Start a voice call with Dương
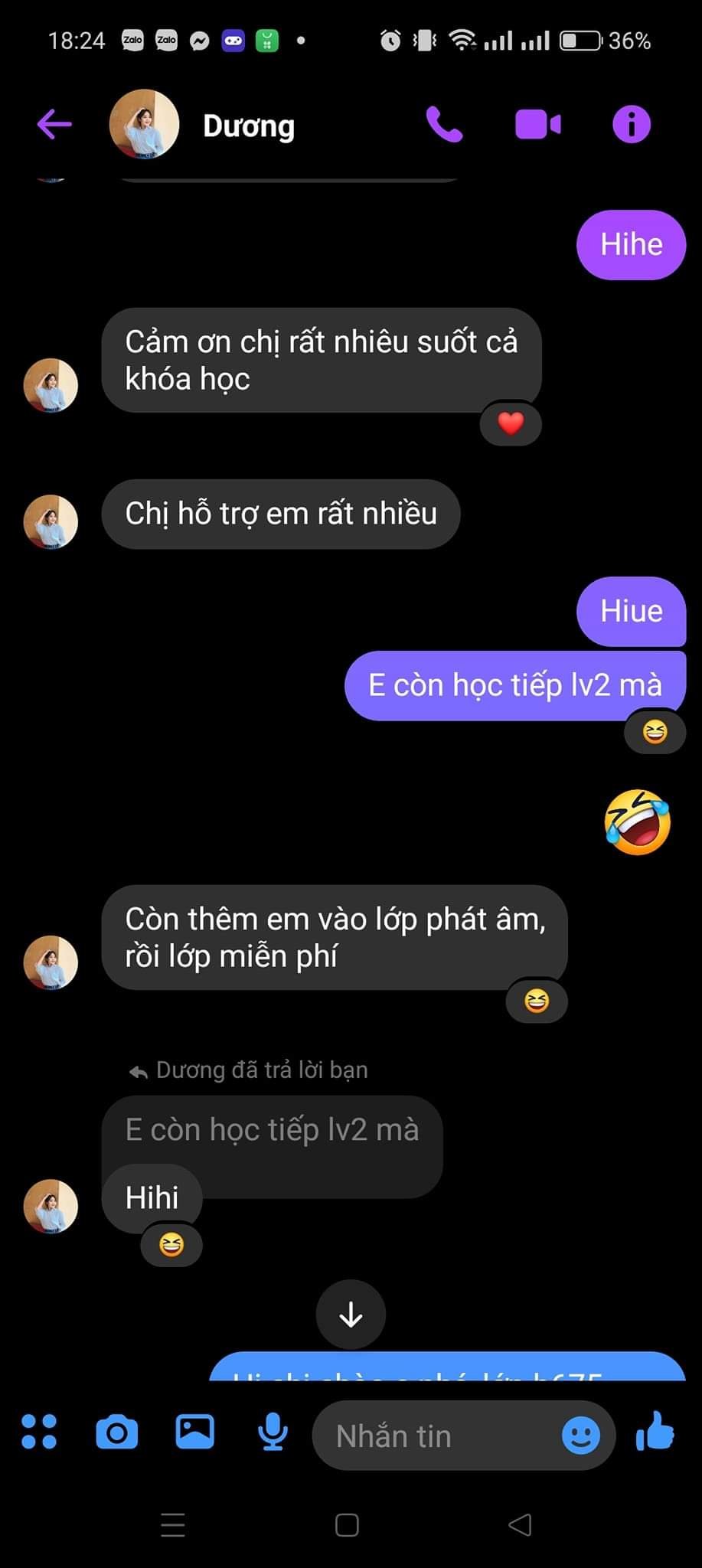Screen dimensions: 702x1568 coord(444,124)
